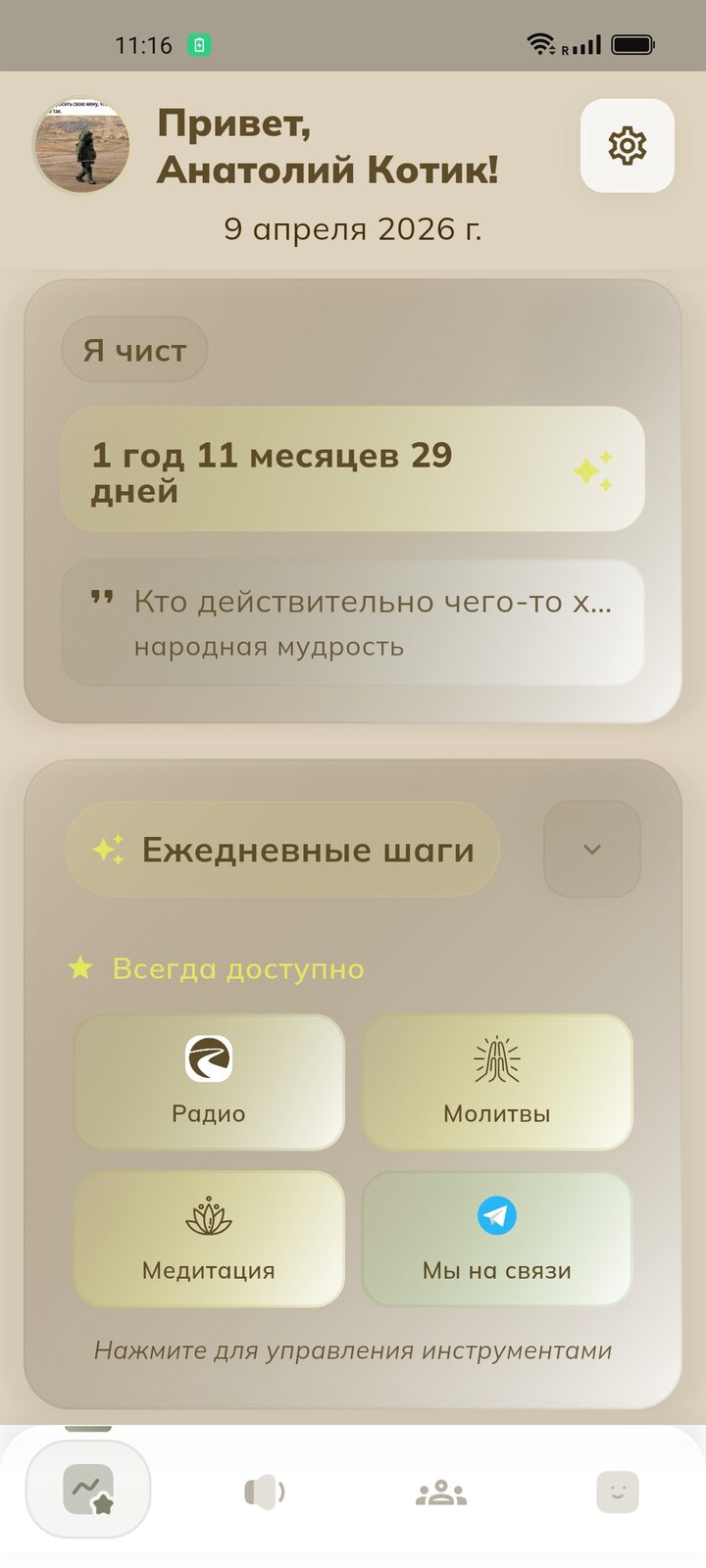Select the stats home icon in navigation bar
706x1568 pixels.
[x=88, y=1491]
